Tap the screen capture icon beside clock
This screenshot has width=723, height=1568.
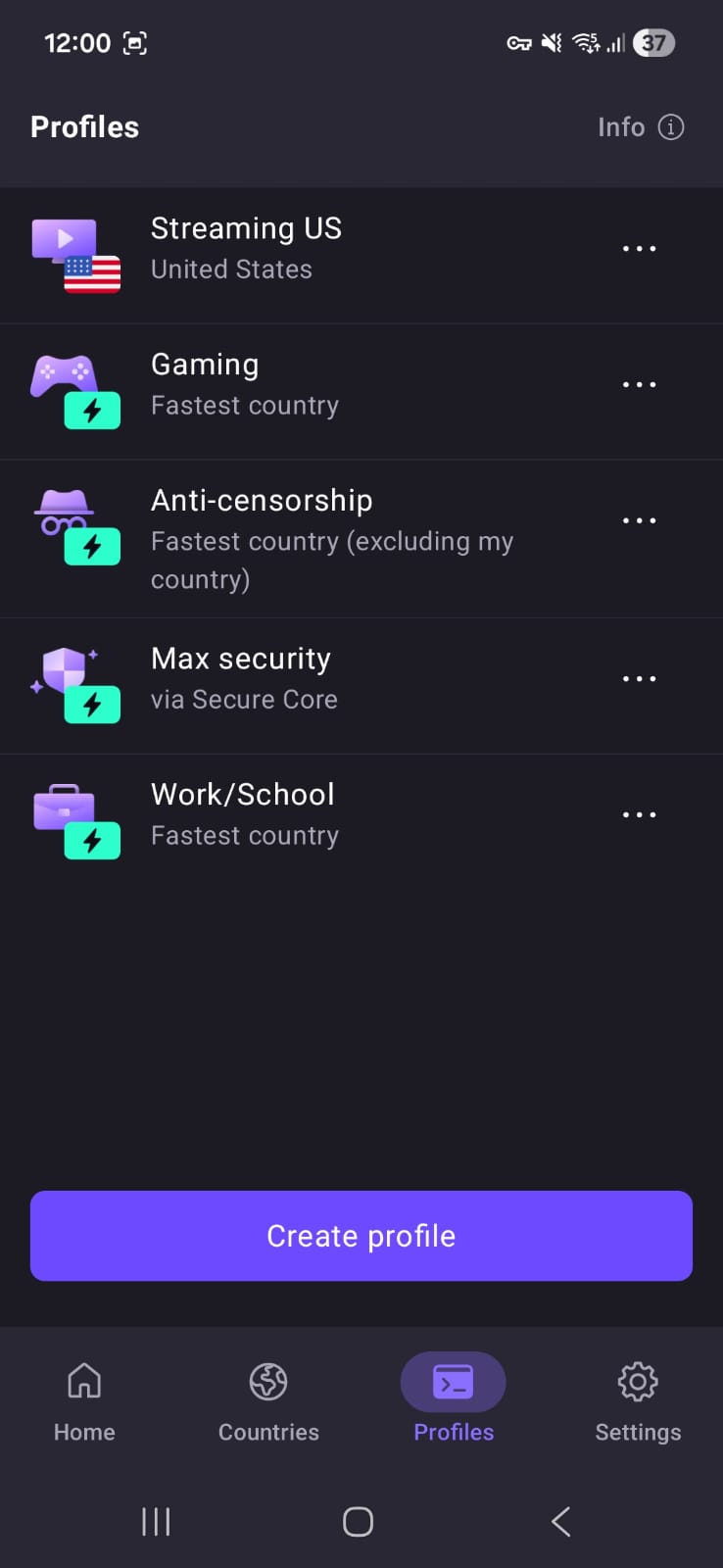tap(134, 42)
